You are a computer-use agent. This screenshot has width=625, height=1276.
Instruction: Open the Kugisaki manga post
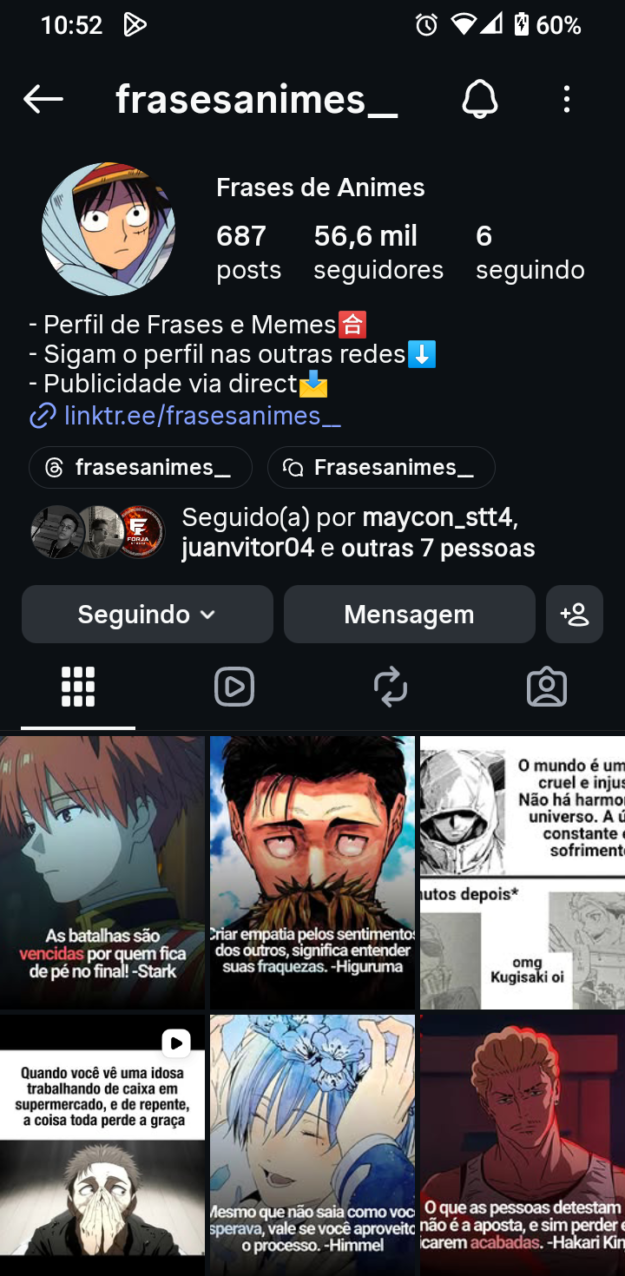[x=522, y=872]
